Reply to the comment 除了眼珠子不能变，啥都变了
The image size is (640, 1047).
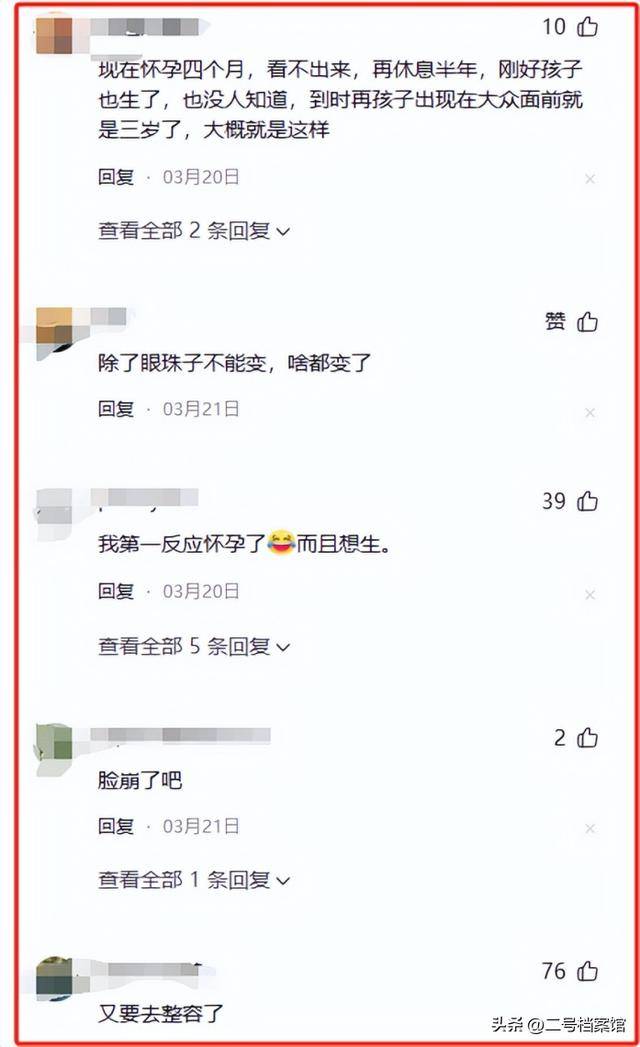[116, 409]
